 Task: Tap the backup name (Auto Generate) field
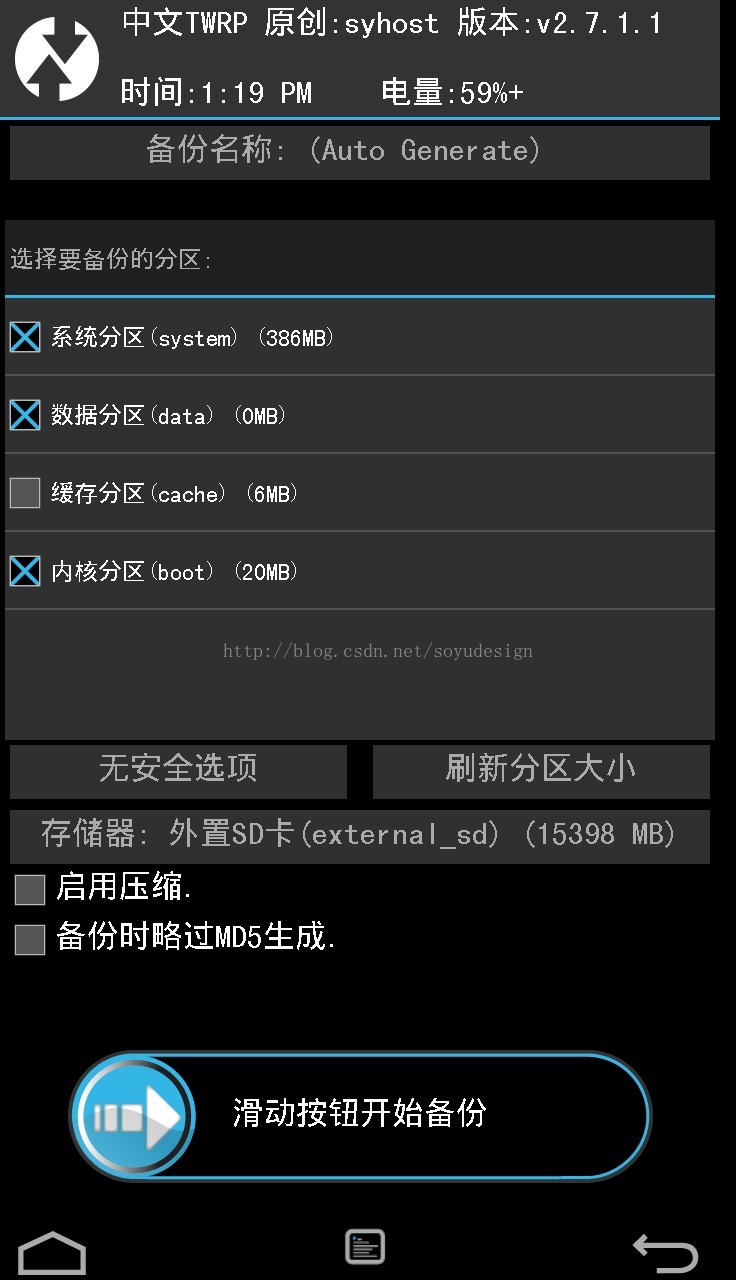coord(360,152)
